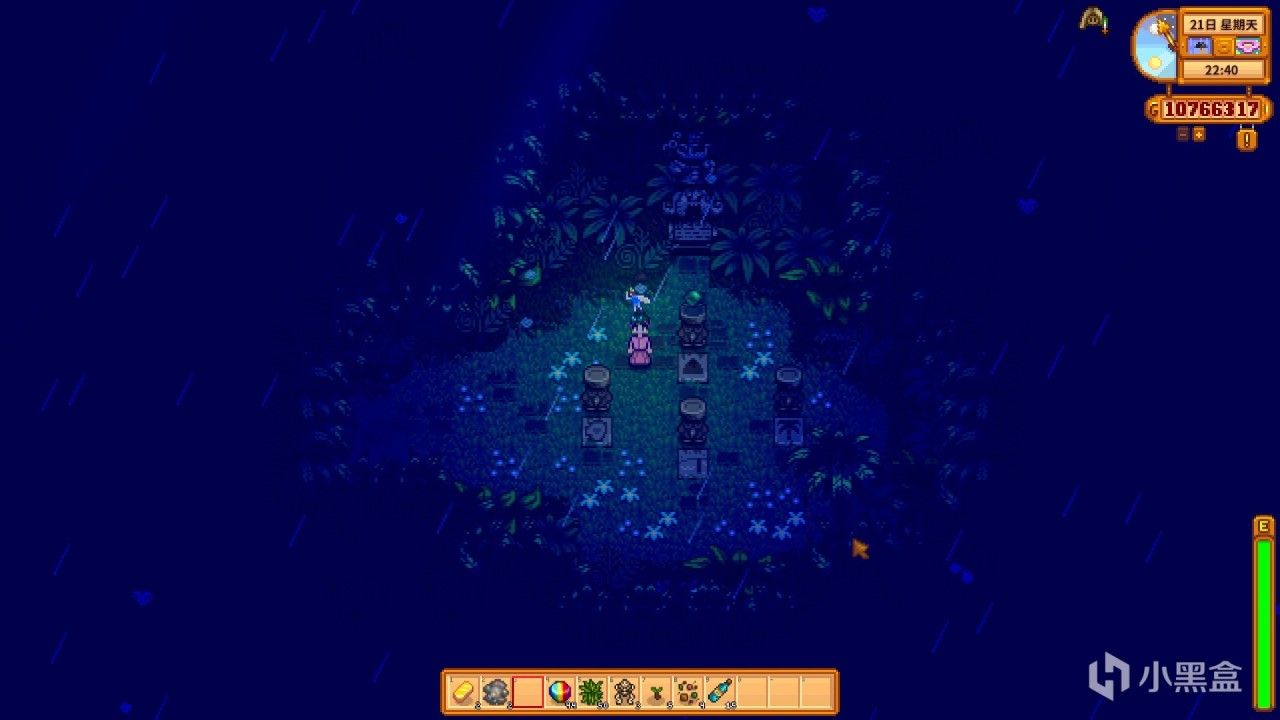Select the mixed seeds in slot 8

click(688, 692)
